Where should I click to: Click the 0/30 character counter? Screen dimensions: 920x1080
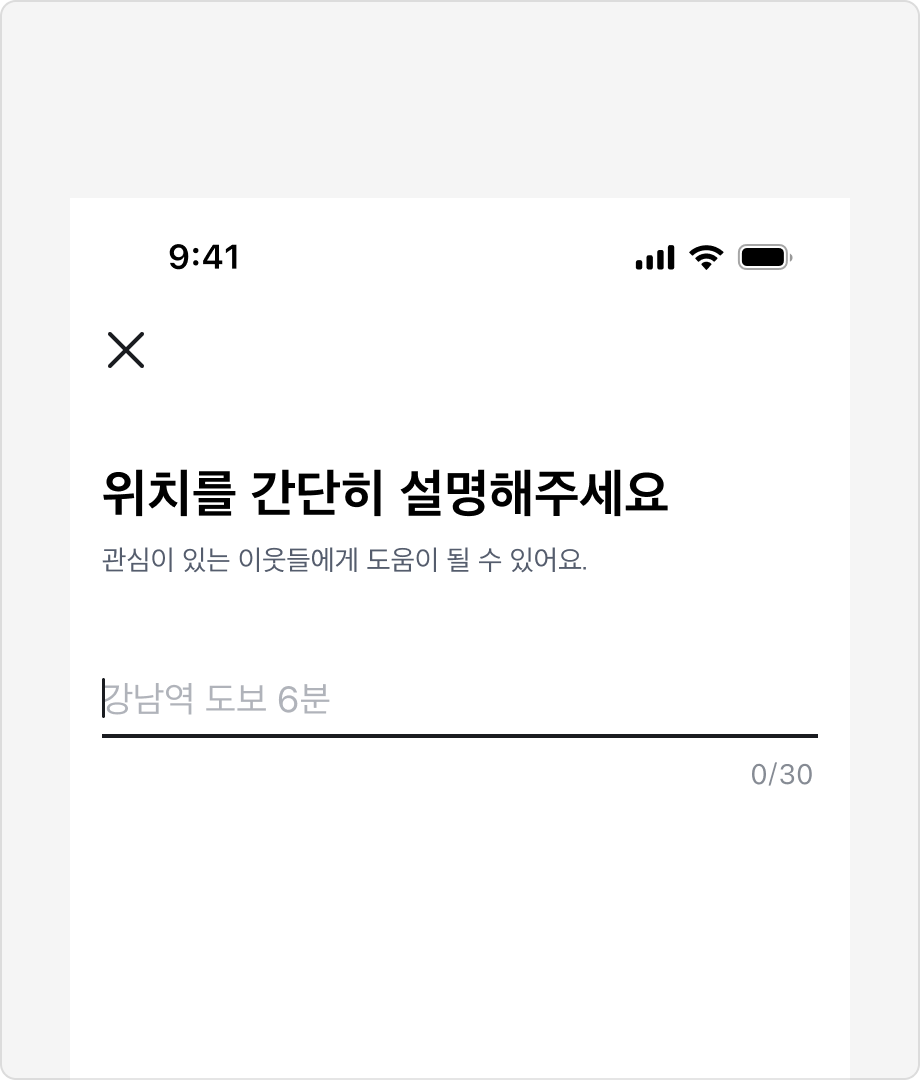click(x=782, y=772)
